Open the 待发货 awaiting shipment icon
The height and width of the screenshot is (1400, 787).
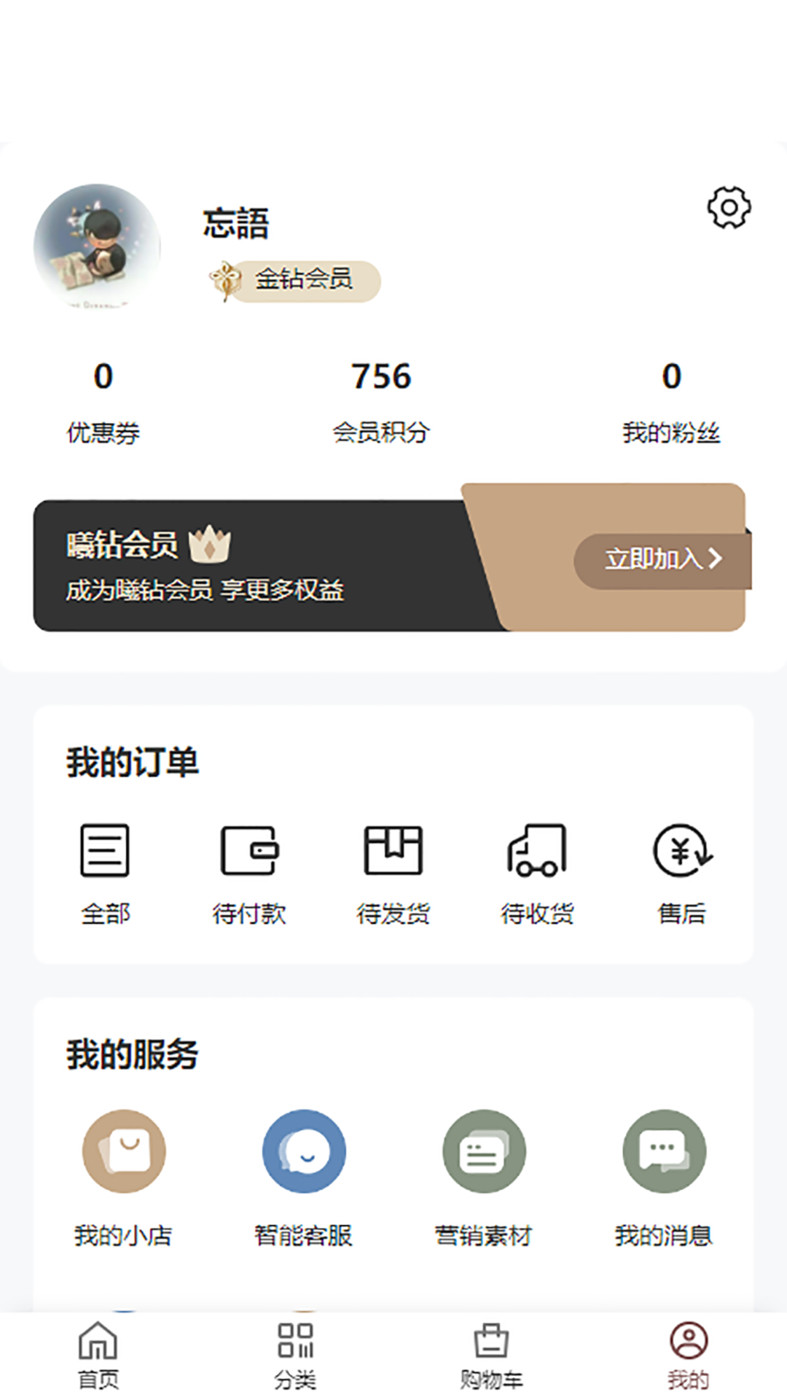[392, 850]
